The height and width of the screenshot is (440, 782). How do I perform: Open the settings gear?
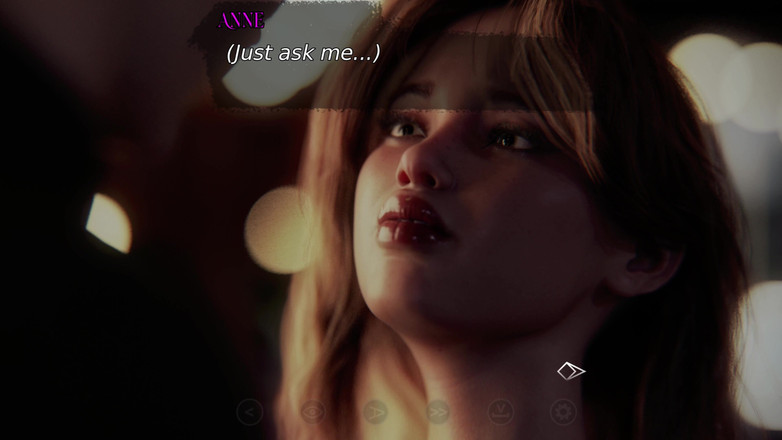[x=563, y=411]
